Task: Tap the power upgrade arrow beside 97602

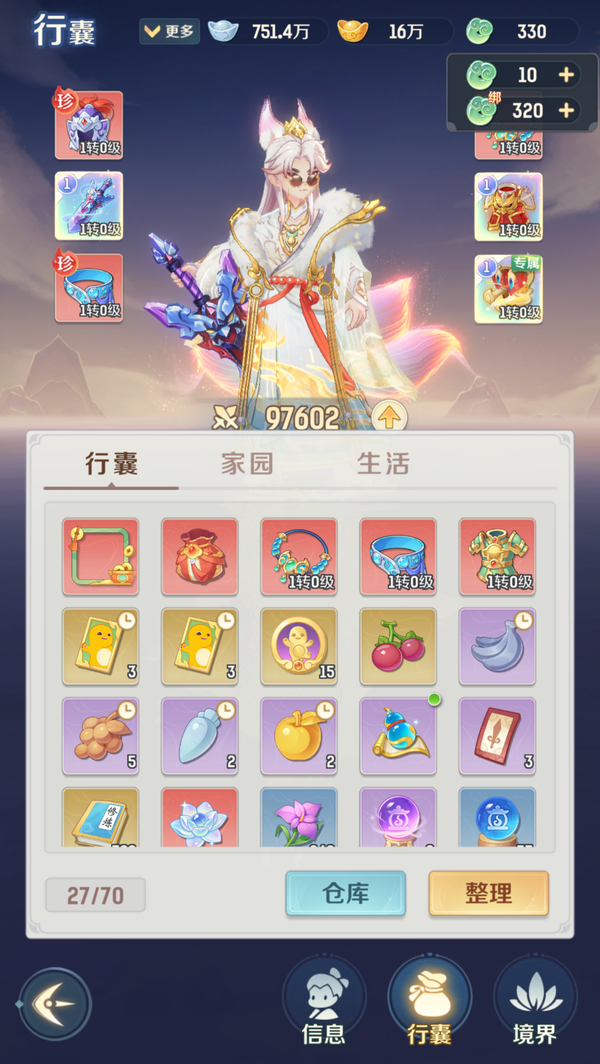Action: click(x=388, y=418)
